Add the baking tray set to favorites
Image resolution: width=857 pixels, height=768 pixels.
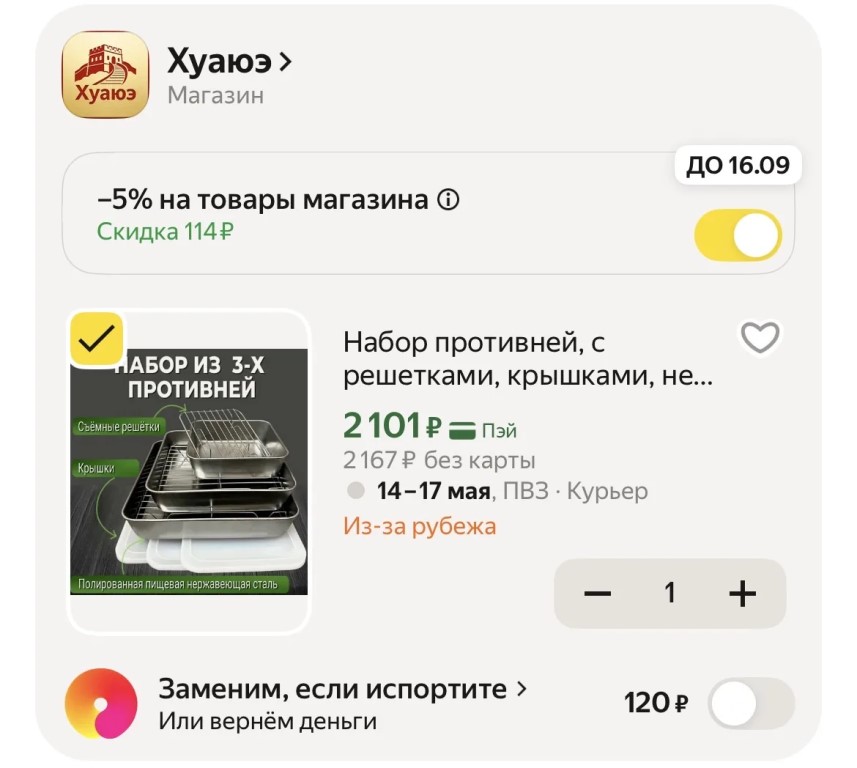759,338
